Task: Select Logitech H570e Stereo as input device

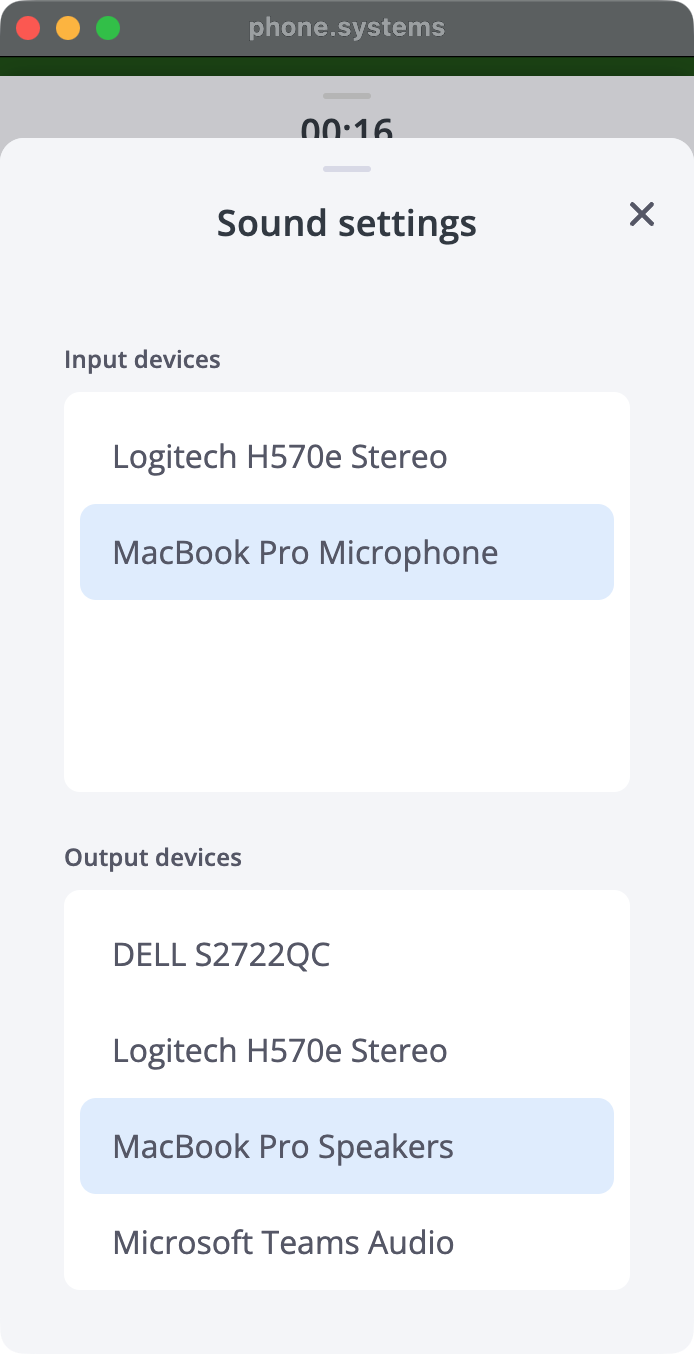Action: [346, 457]
